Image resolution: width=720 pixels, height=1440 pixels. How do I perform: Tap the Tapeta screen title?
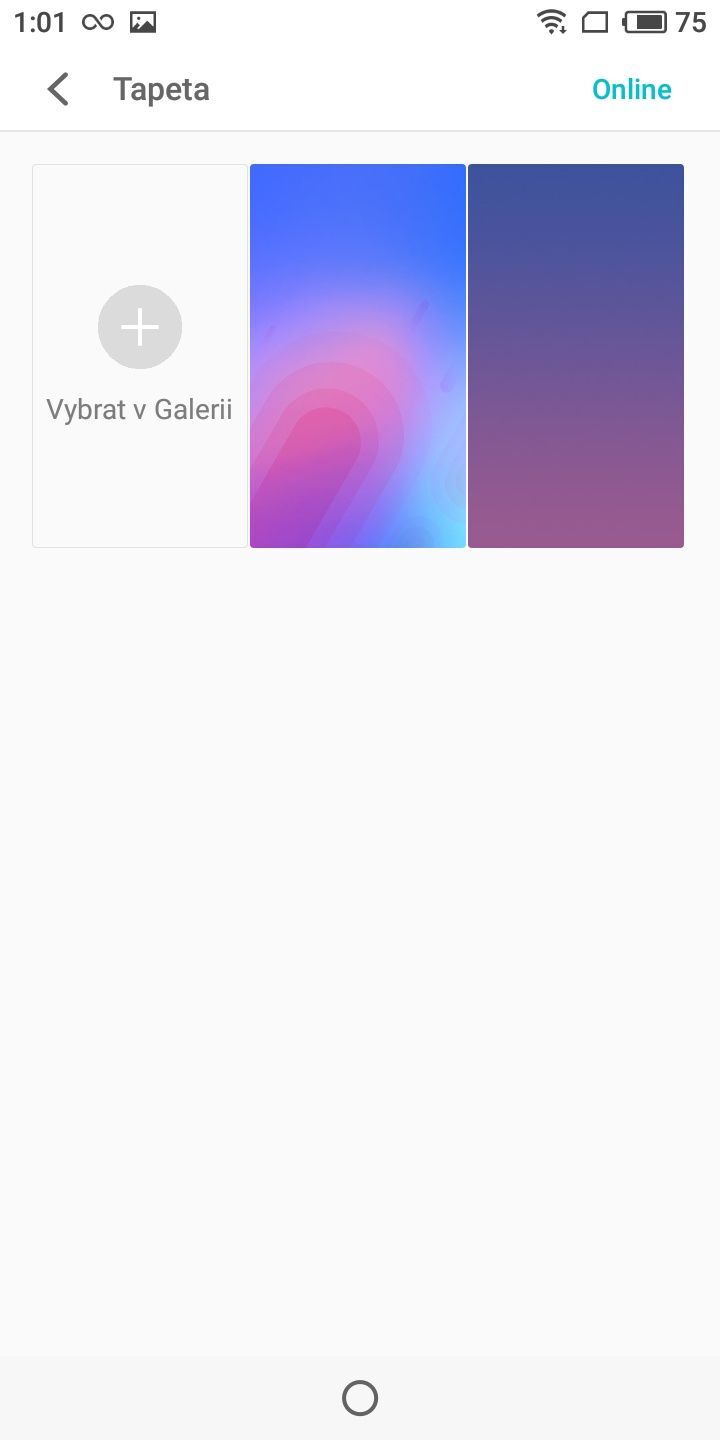[161, 88]
